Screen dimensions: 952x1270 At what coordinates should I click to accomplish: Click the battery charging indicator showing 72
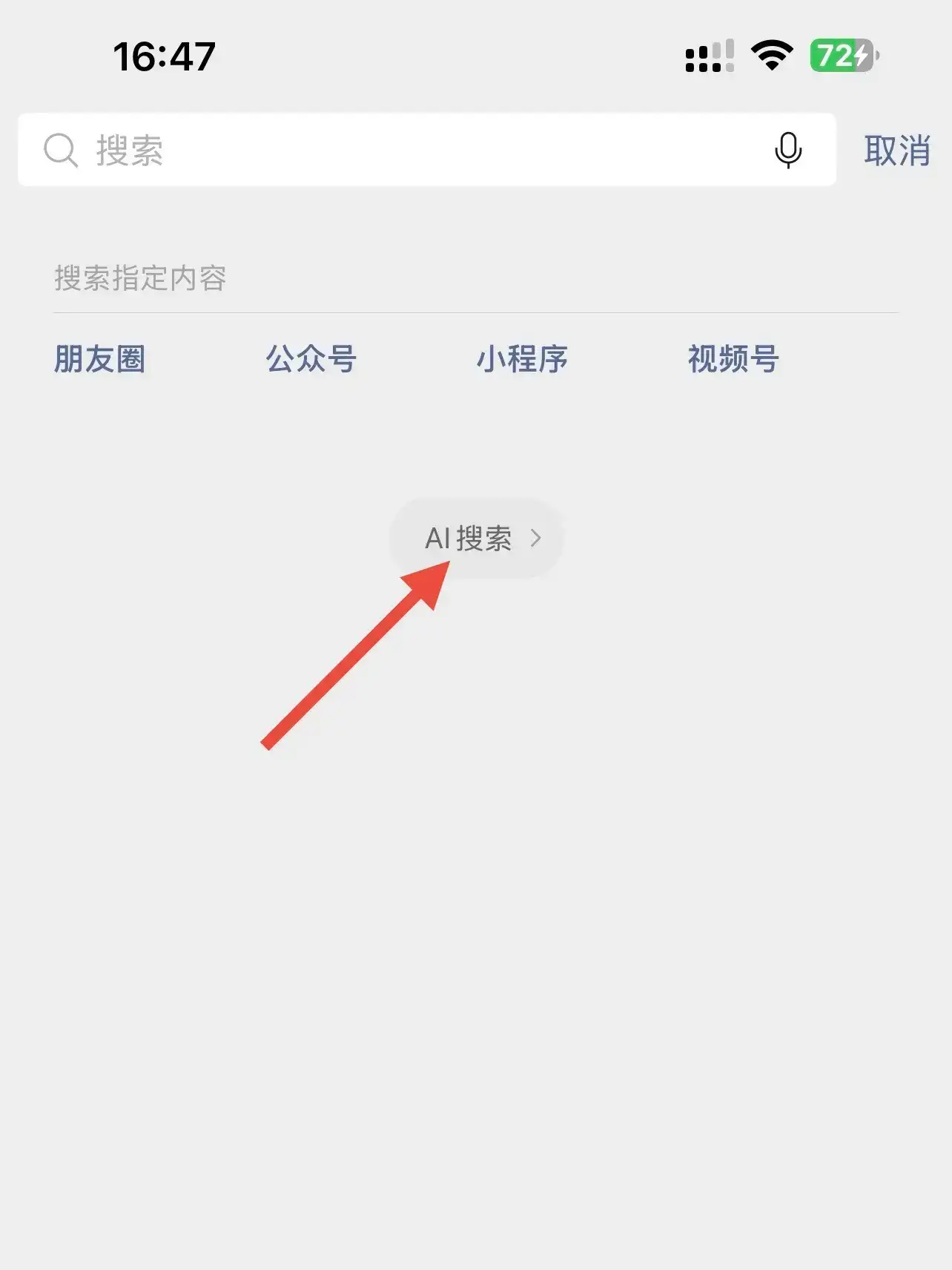(x=840, y=55)
